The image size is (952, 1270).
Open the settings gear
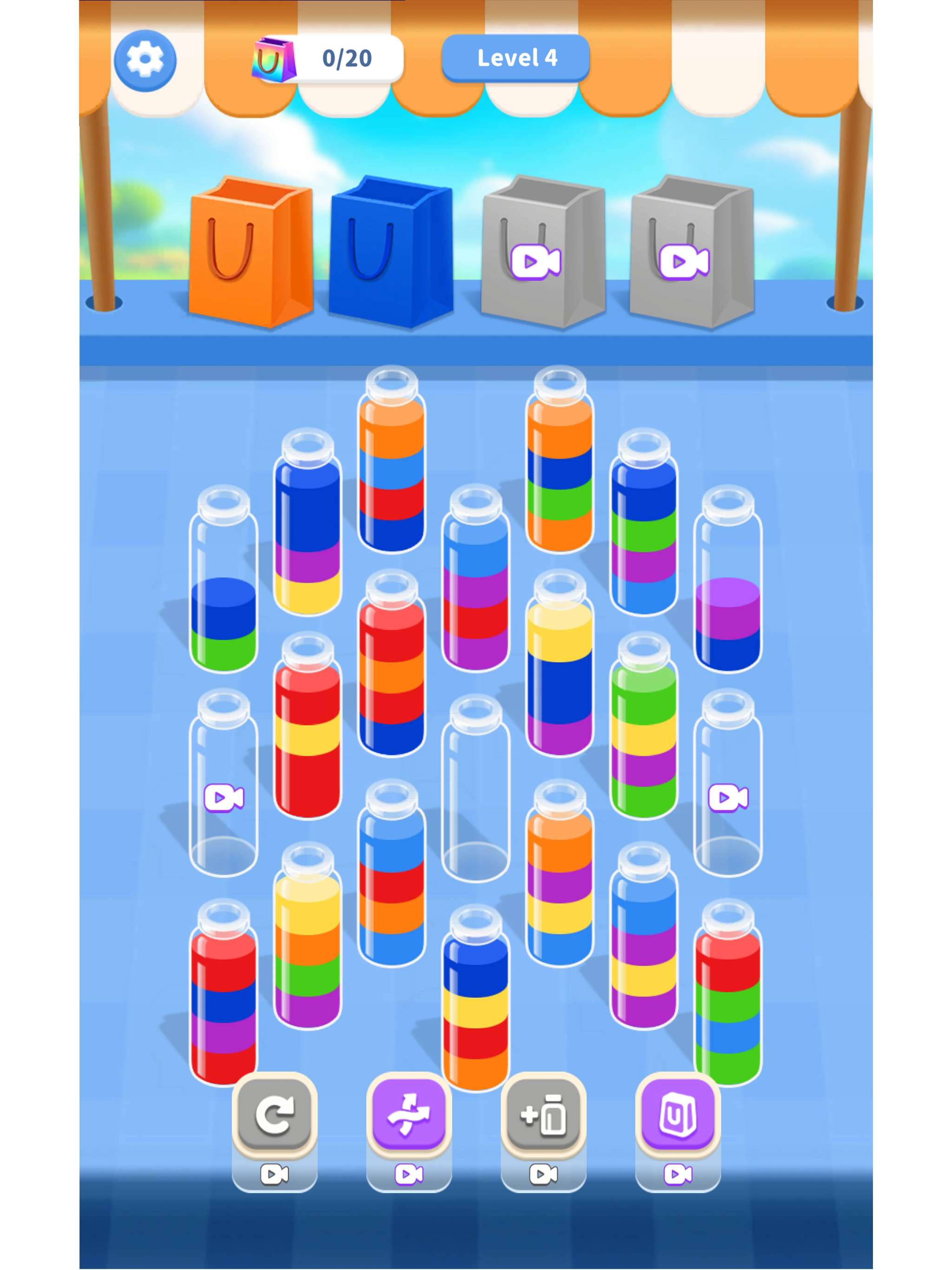pos(145,60)
